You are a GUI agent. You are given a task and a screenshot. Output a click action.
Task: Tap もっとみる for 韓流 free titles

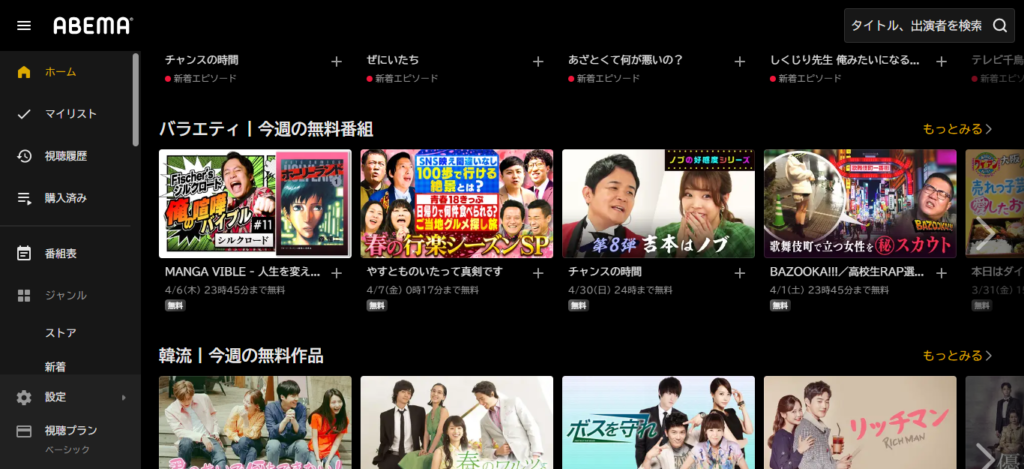point(957,356)
